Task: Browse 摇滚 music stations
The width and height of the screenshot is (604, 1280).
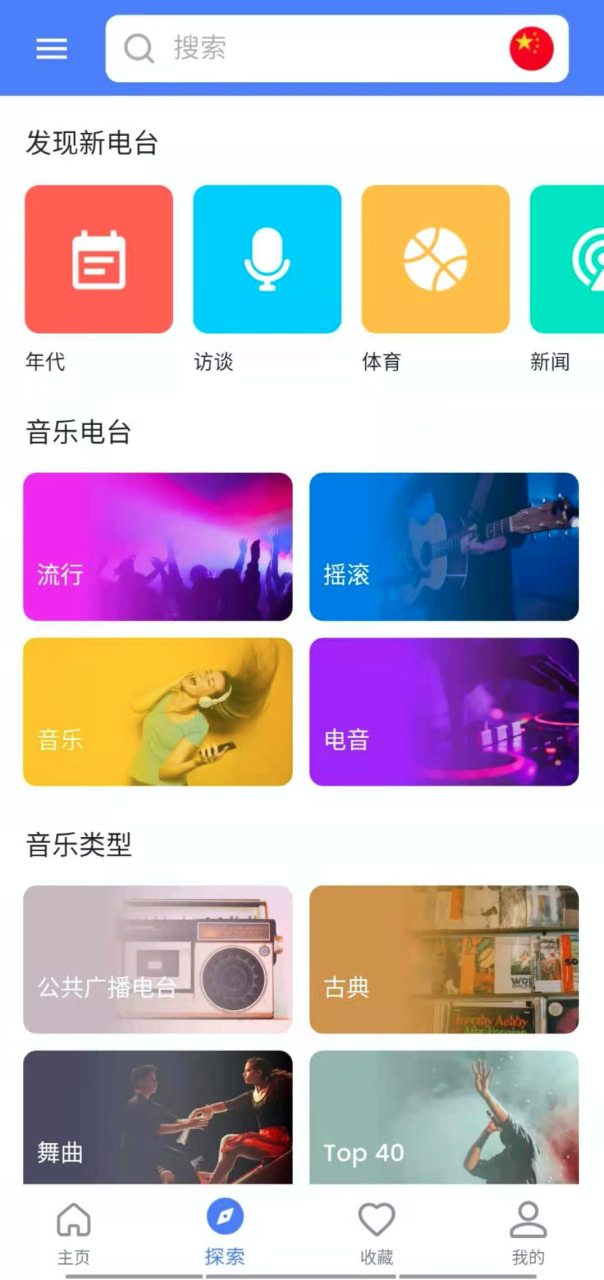Action: pos(444,547)
